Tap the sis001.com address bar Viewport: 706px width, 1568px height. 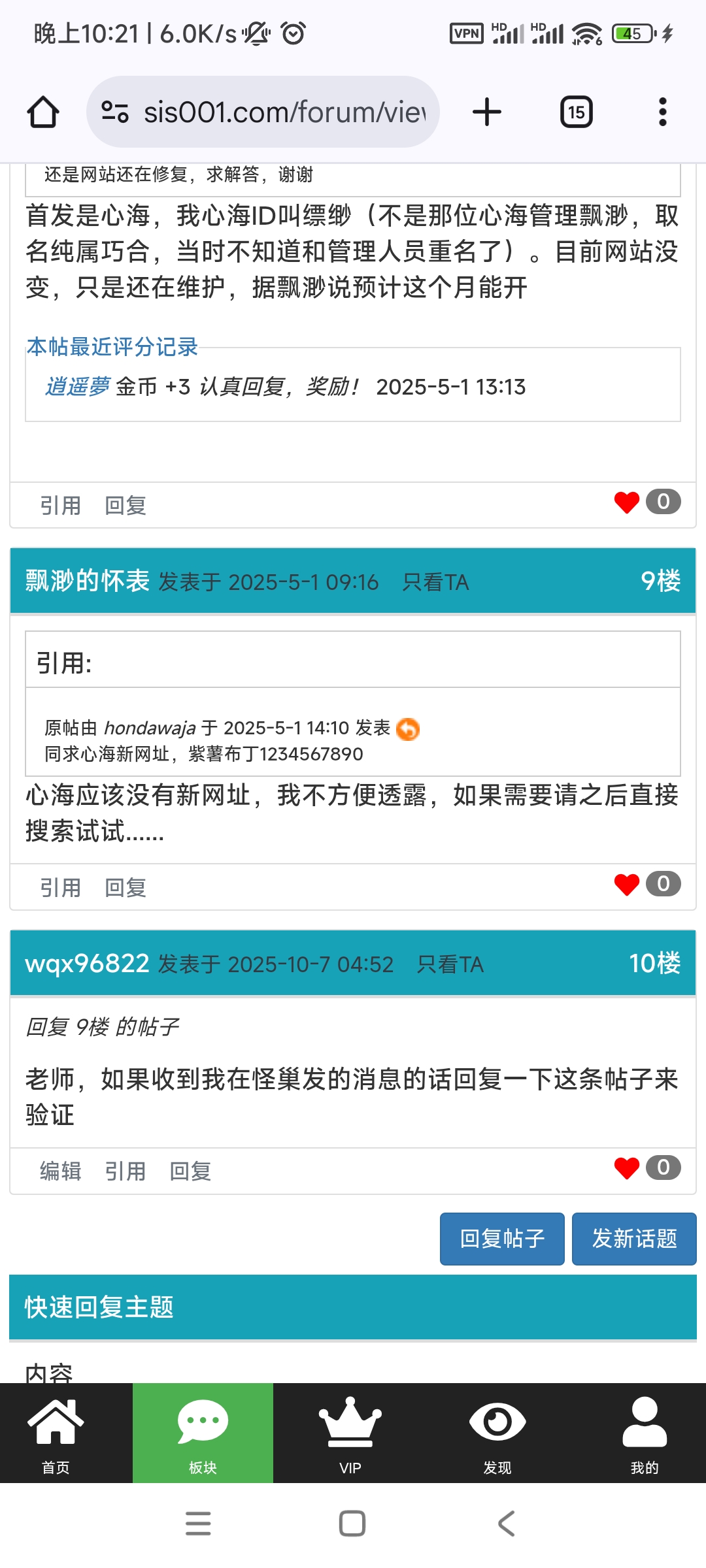[263, 112]
